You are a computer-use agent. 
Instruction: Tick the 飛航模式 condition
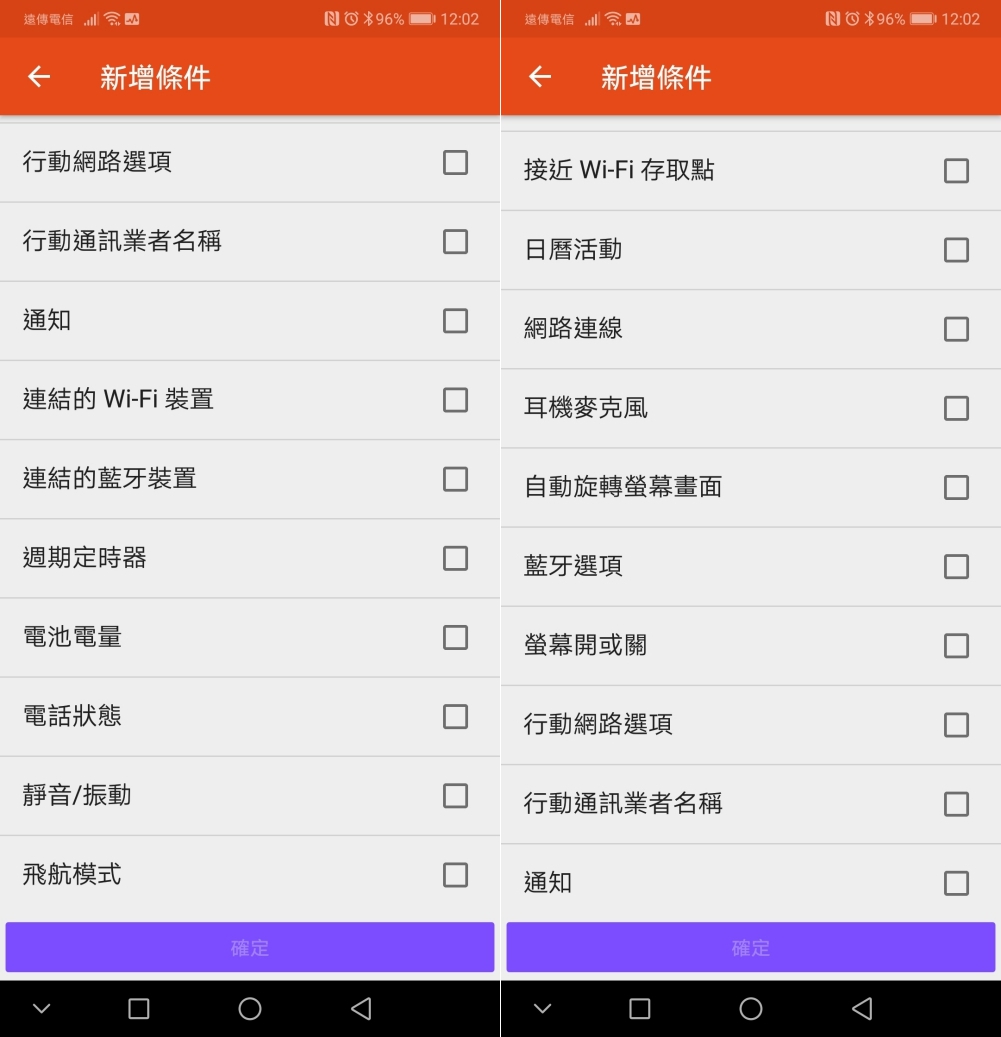click(x=455, y=875)
